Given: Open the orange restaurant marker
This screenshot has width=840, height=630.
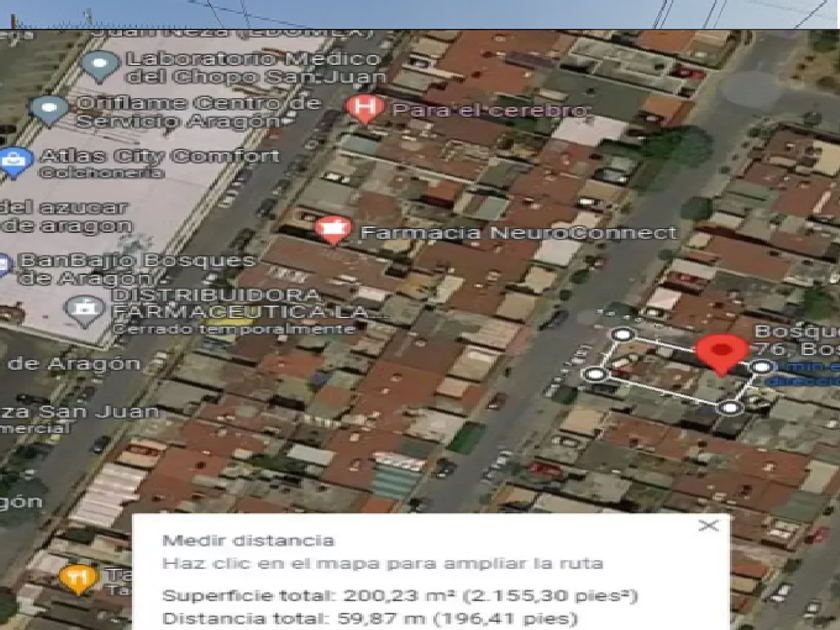Looking at the screenshot, I should pyautogui.click(x=78, y=579).
